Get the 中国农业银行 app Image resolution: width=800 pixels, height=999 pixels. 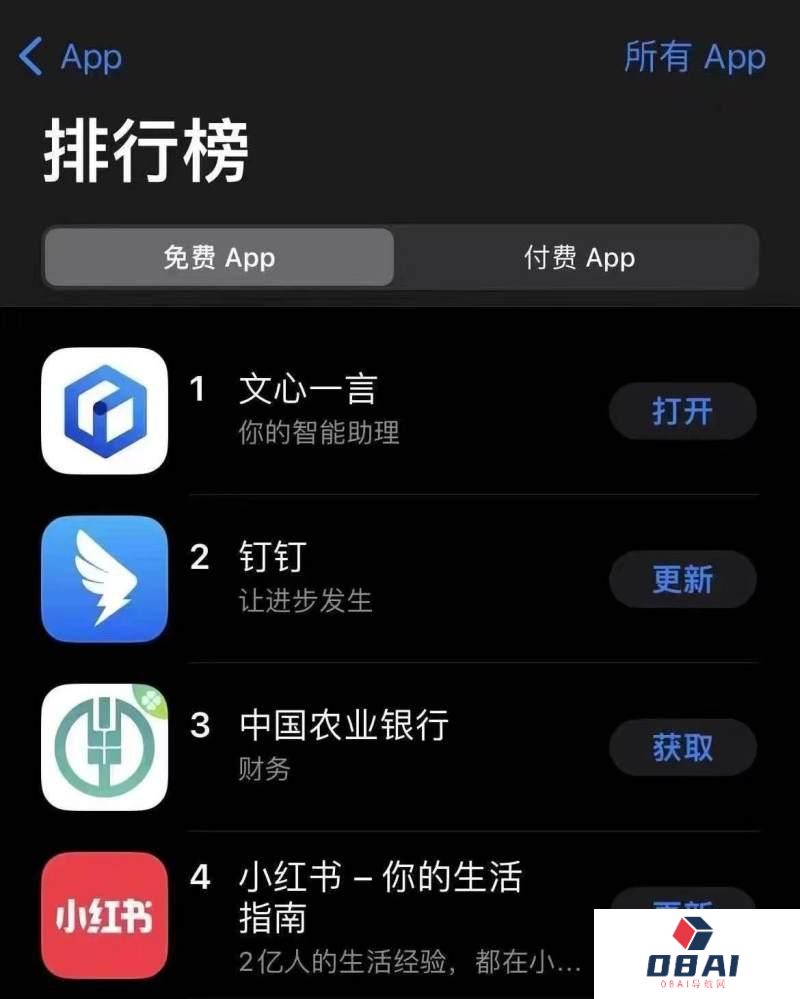(x=682, y=747)
